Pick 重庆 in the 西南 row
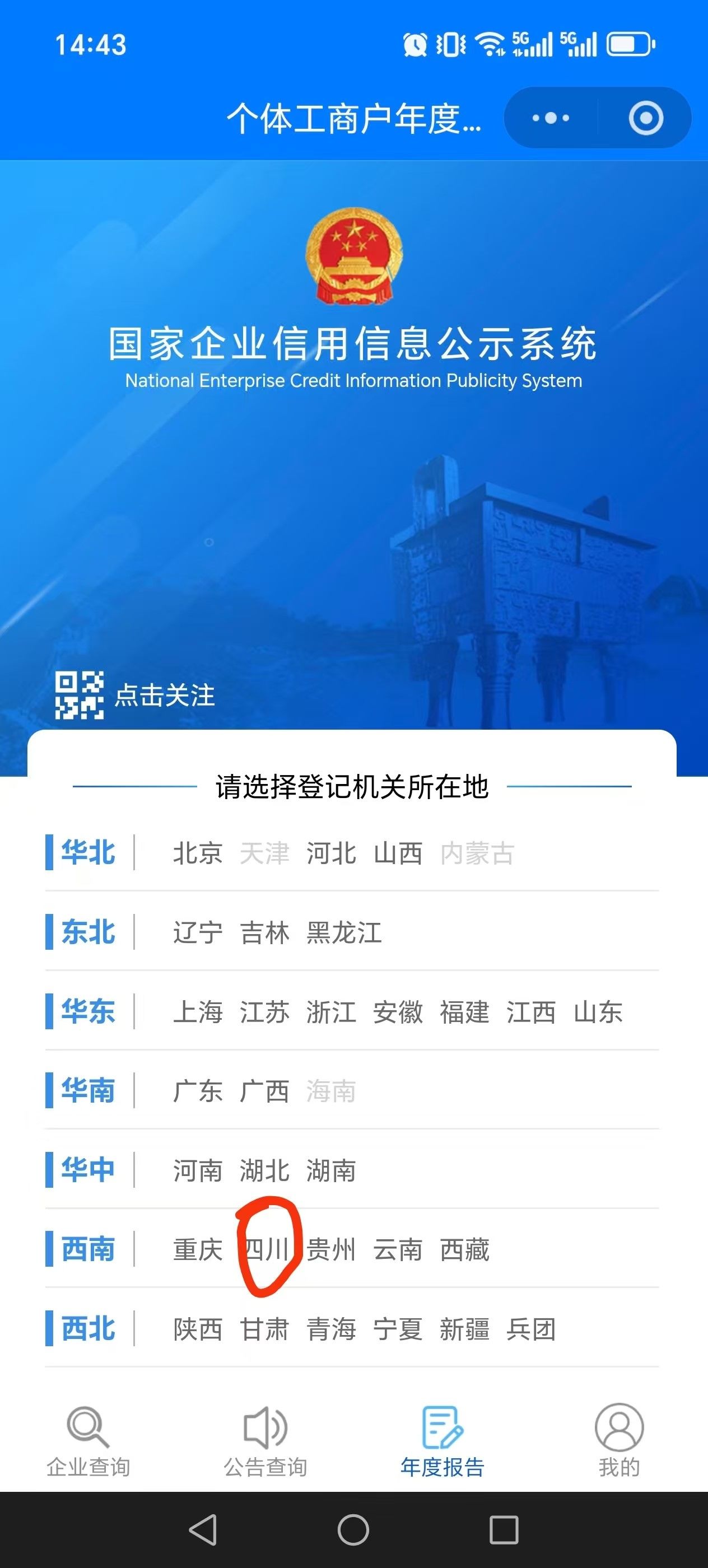The image size is (708, 1568). click(x=197, y=1250)
